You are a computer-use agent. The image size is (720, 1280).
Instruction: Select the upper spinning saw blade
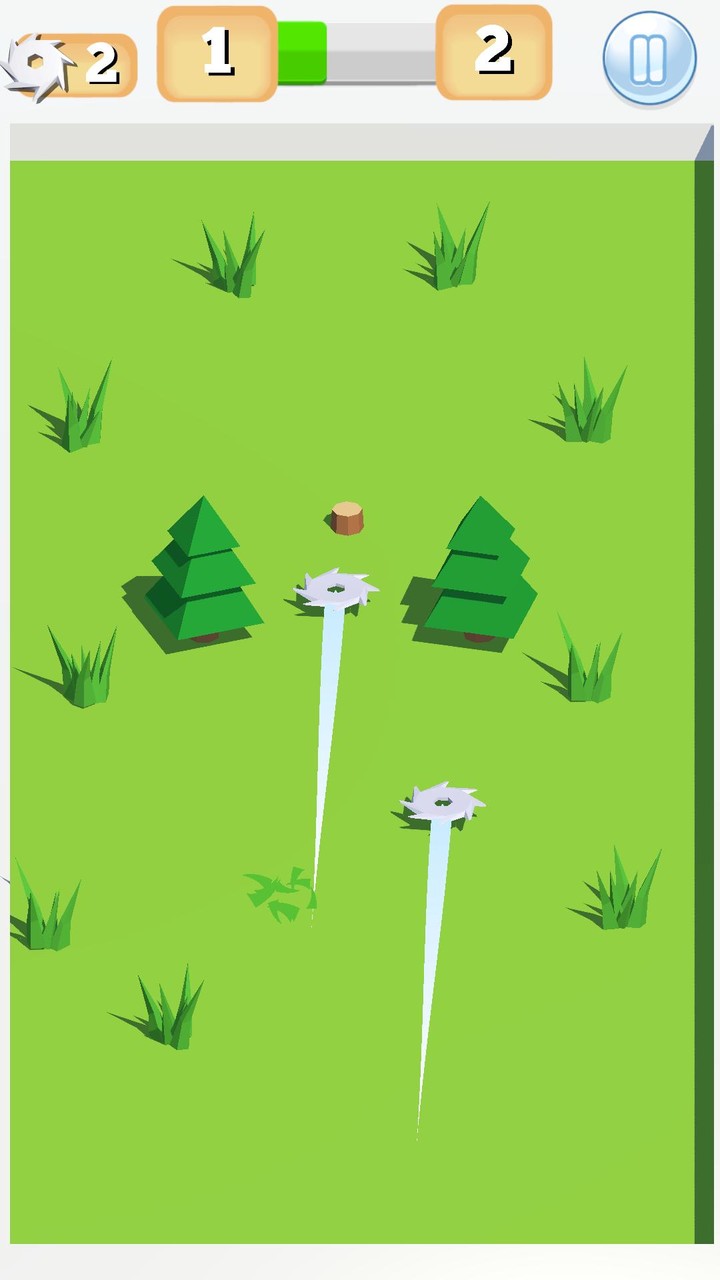[334, 589]
